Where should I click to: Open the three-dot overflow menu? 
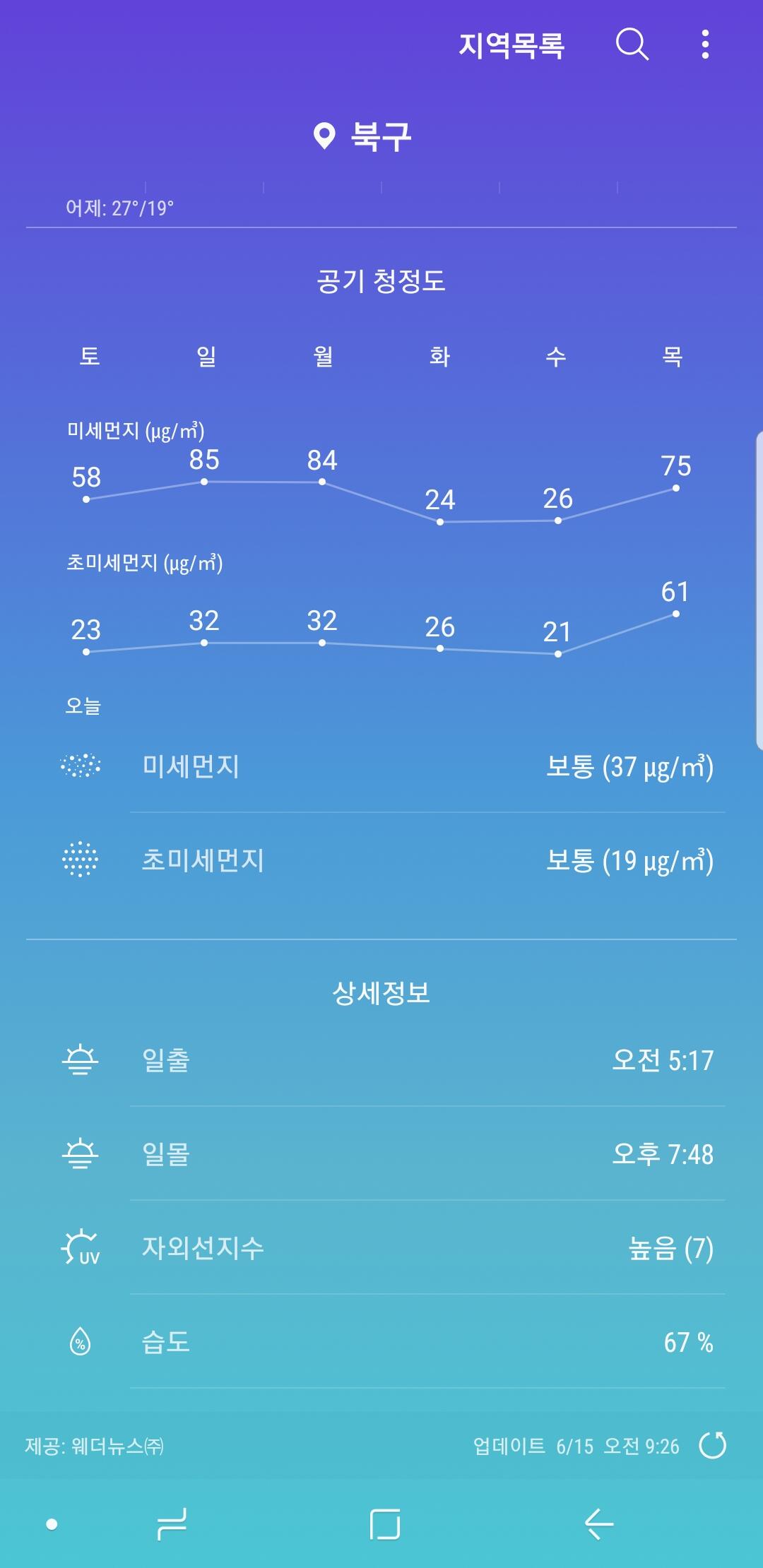[705, 44]
